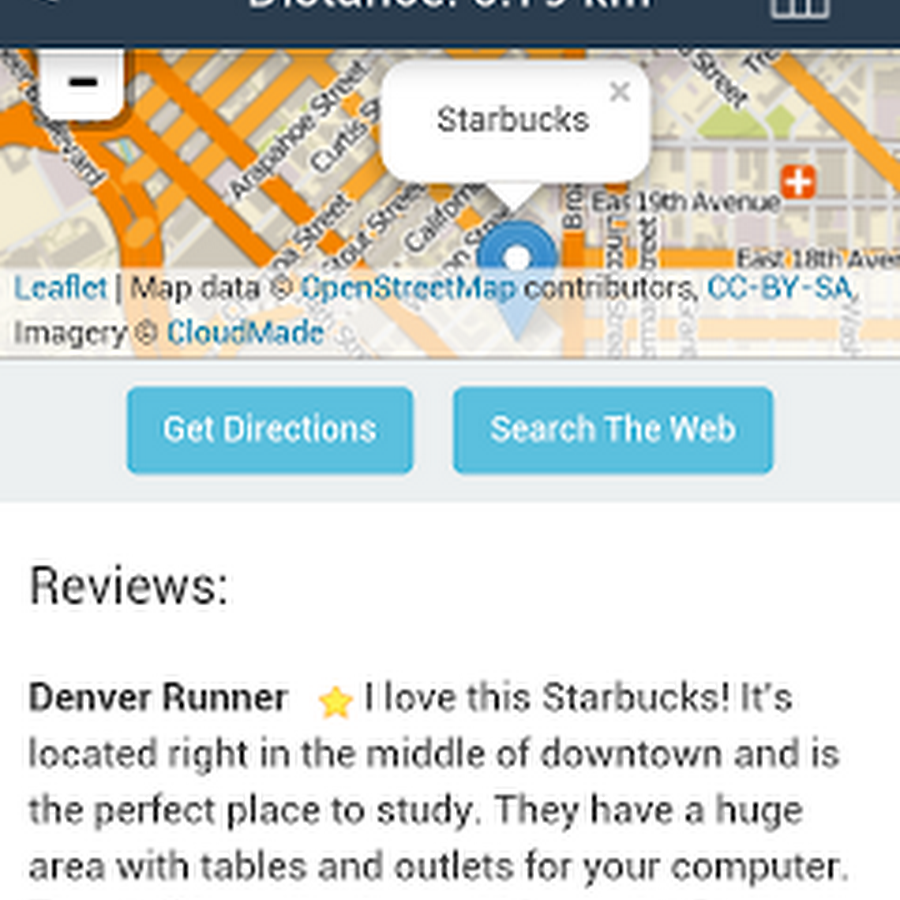Open the Leaflet attribution link

click(60, 289)
